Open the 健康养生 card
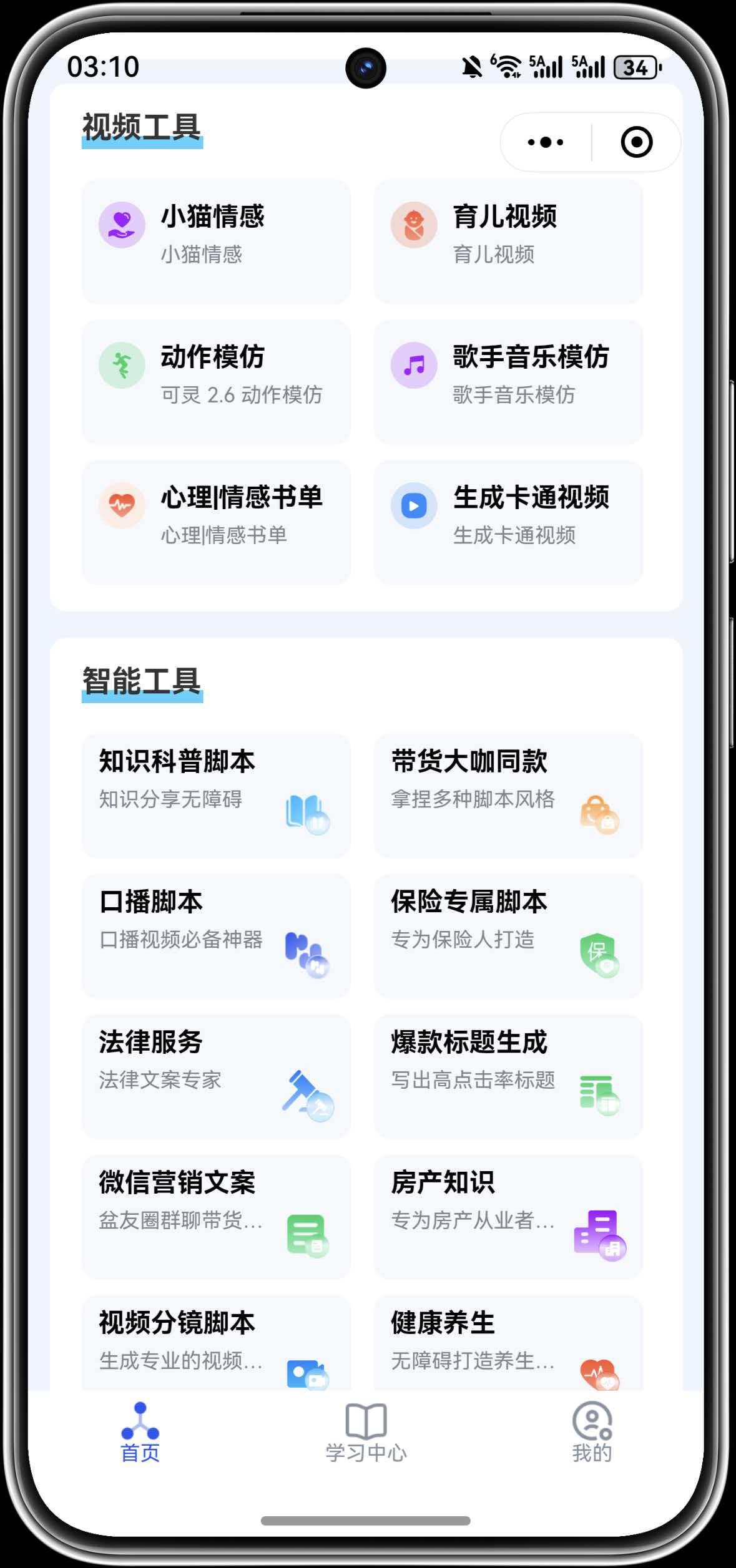Viewport: 736px width, 1568px height. coord(508,1342)
